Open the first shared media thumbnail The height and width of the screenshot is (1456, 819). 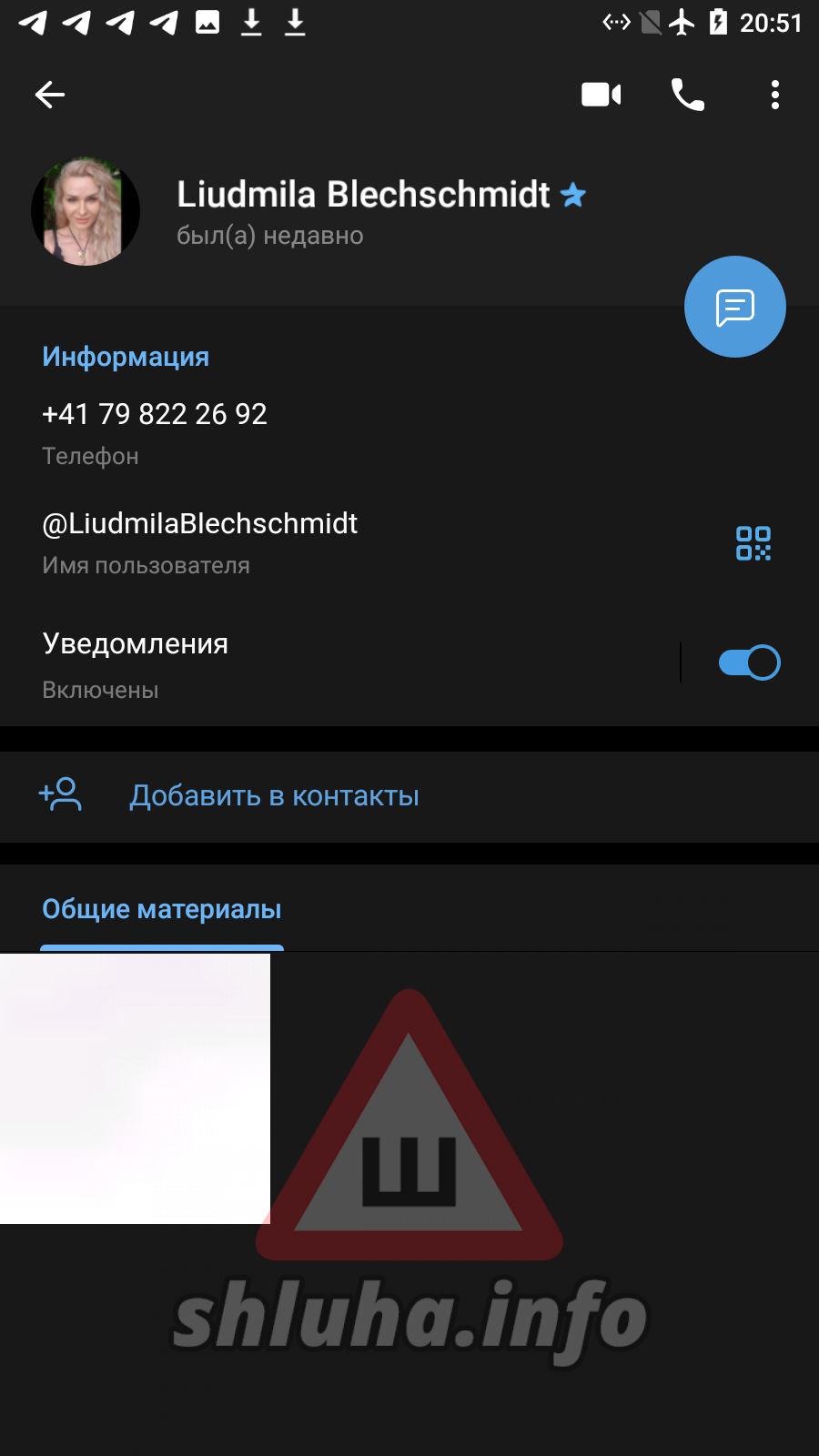(135, 1088)
